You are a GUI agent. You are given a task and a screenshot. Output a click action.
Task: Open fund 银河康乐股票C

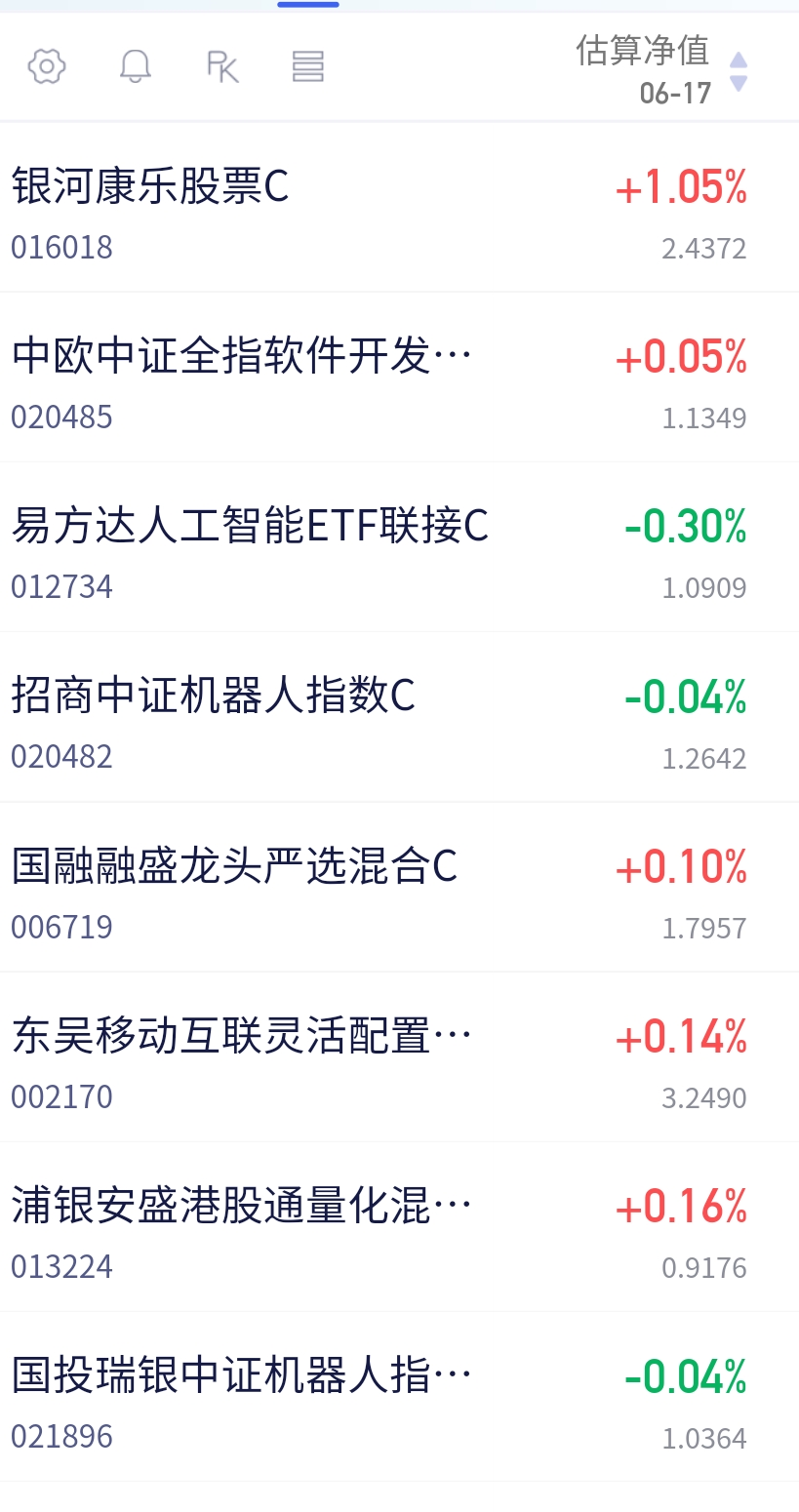[x=399, y=208]
